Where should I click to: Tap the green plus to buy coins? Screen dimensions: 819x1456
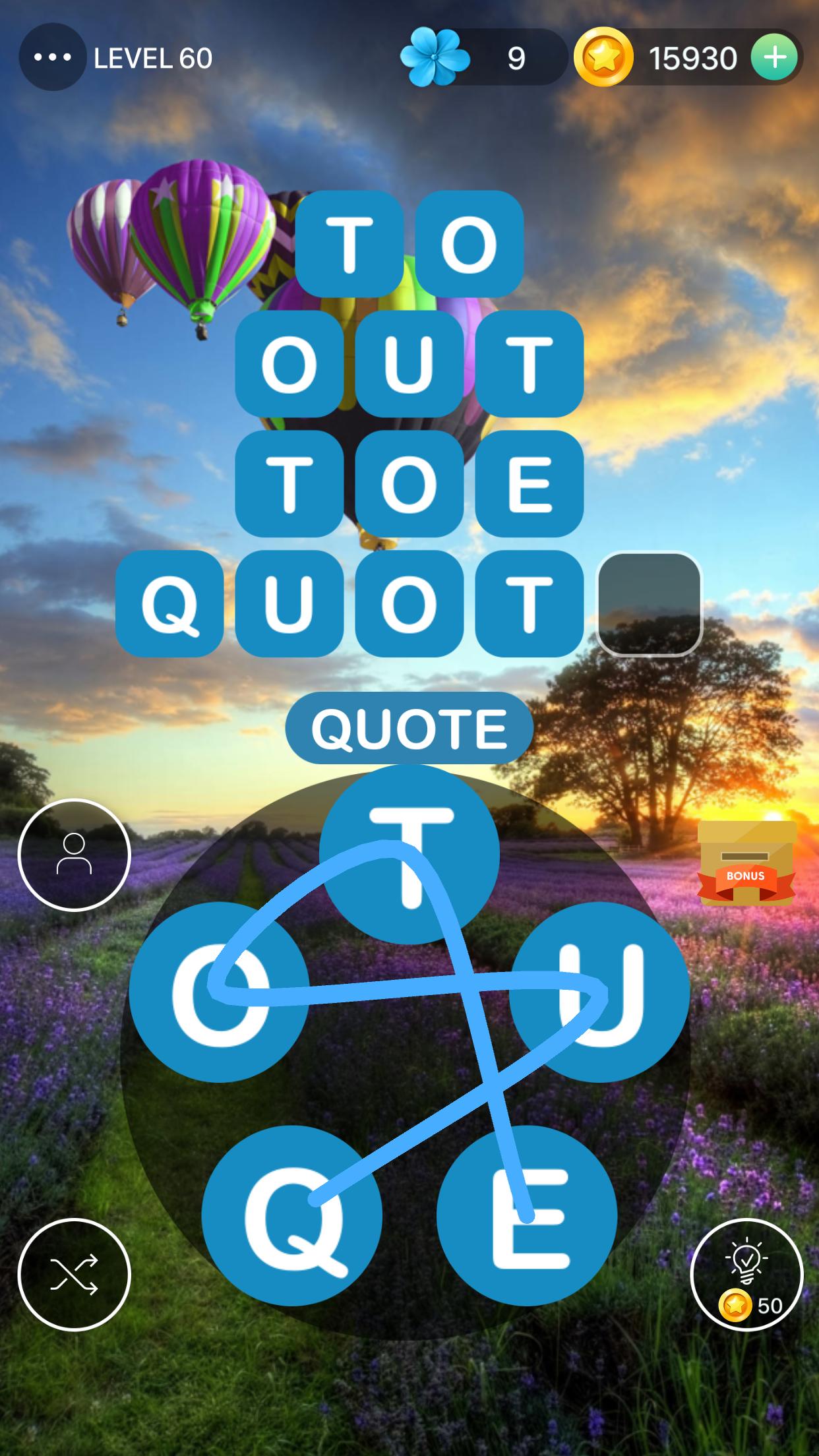coord(772,58)
